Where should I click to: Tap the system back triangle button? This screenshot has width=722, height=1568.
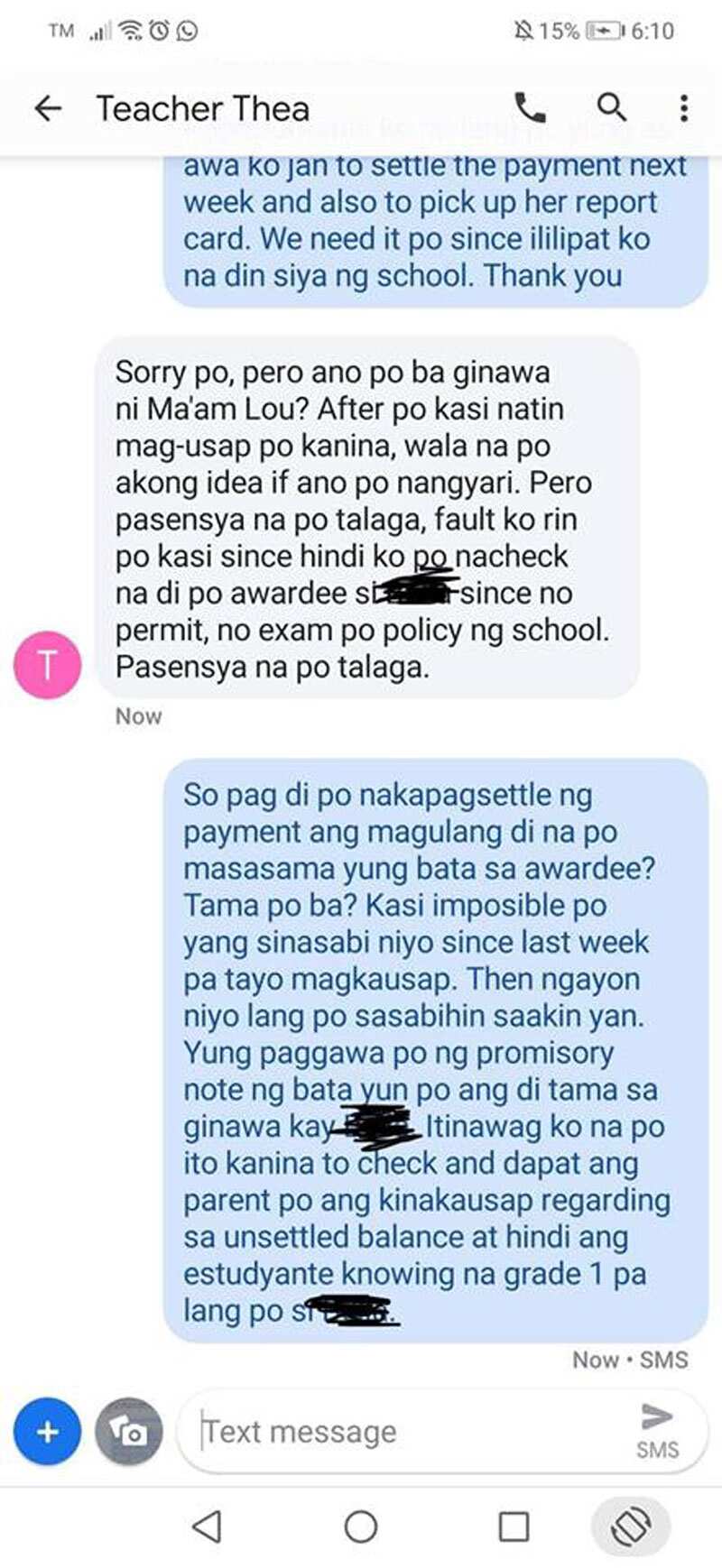coord(208,1526)
